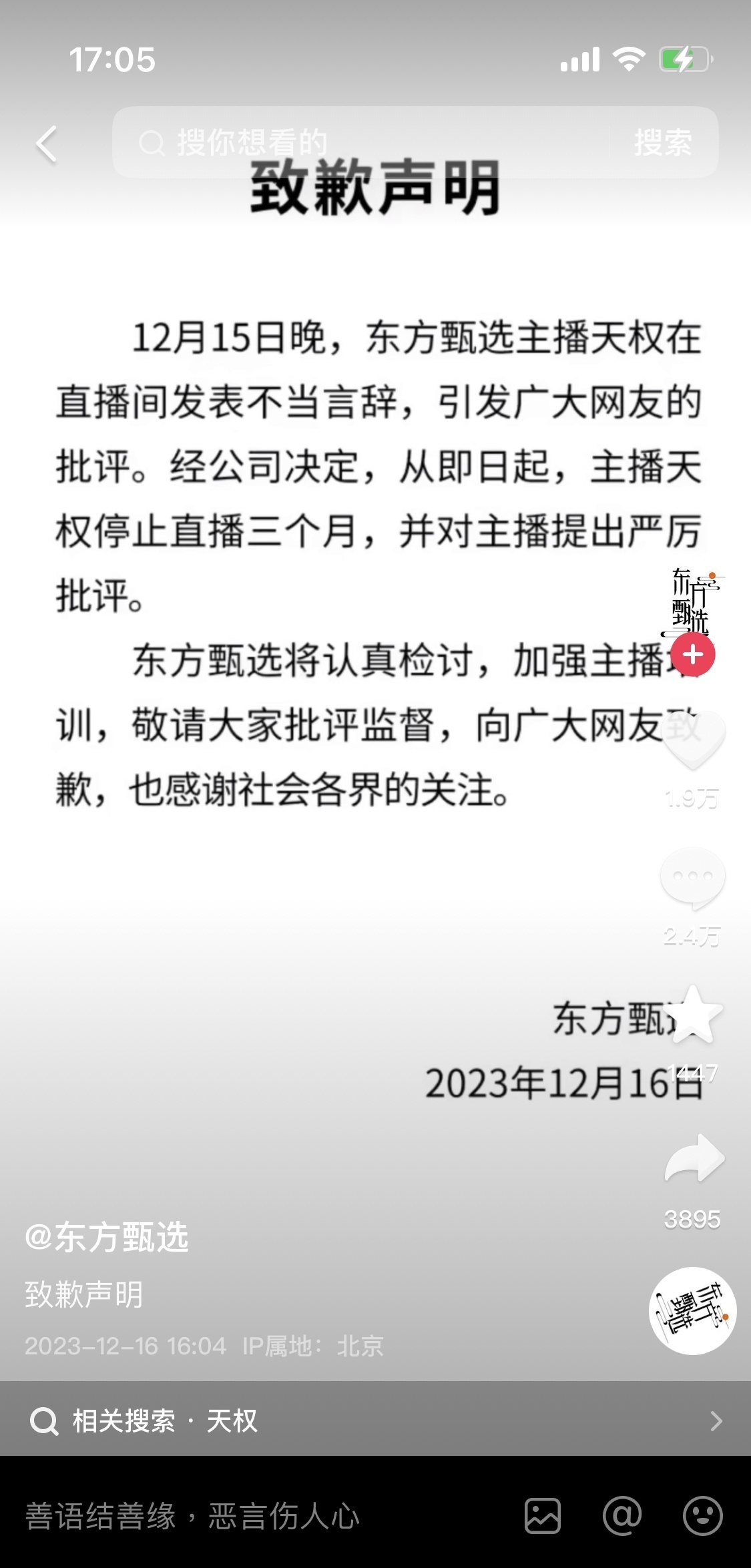Favorite this post with the star
Image resolution: width=751 pixels, height=1568 pixels.
(694, 1015)
